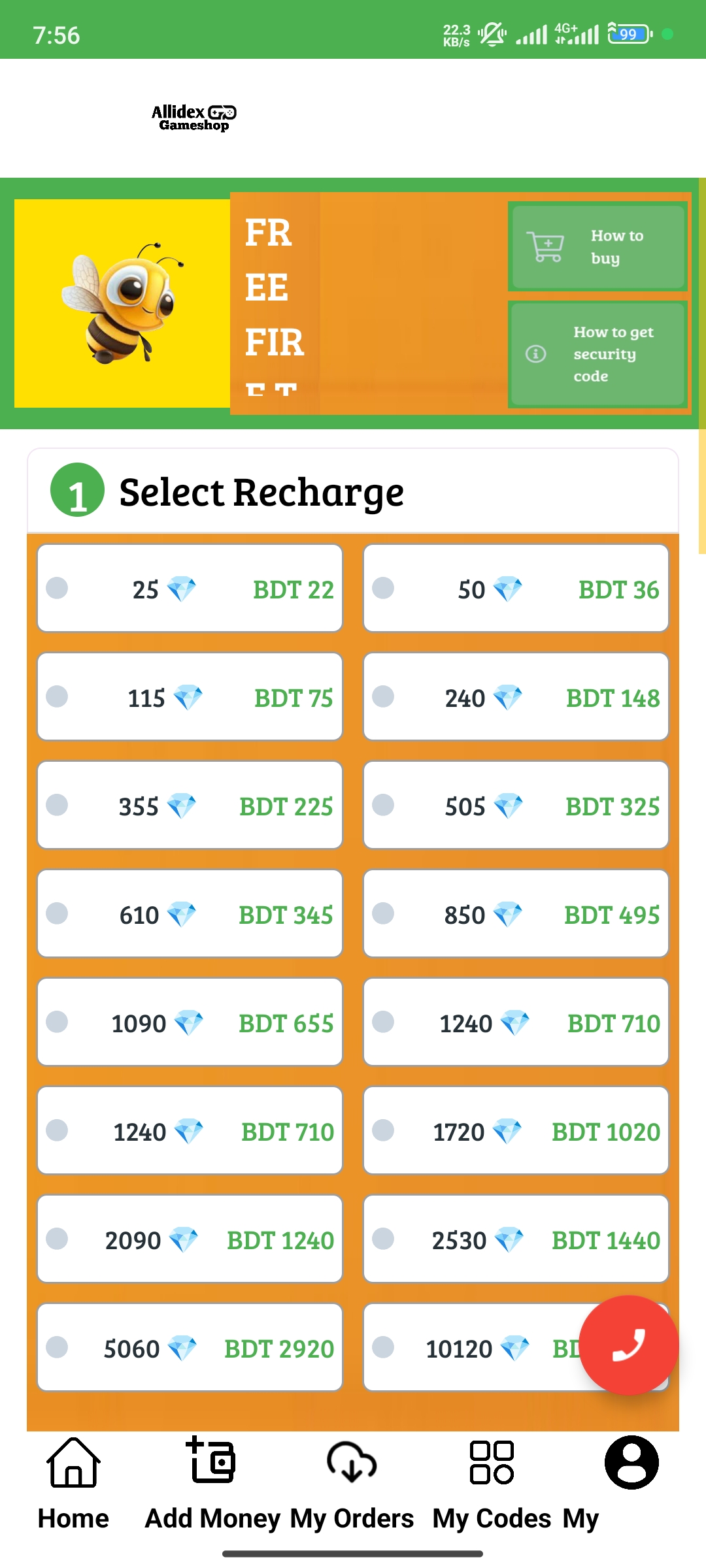Select the 50 diamonds BDT 36 pack
The width and height of the screenshot is (706, 1568).
[x=516, y=588]
